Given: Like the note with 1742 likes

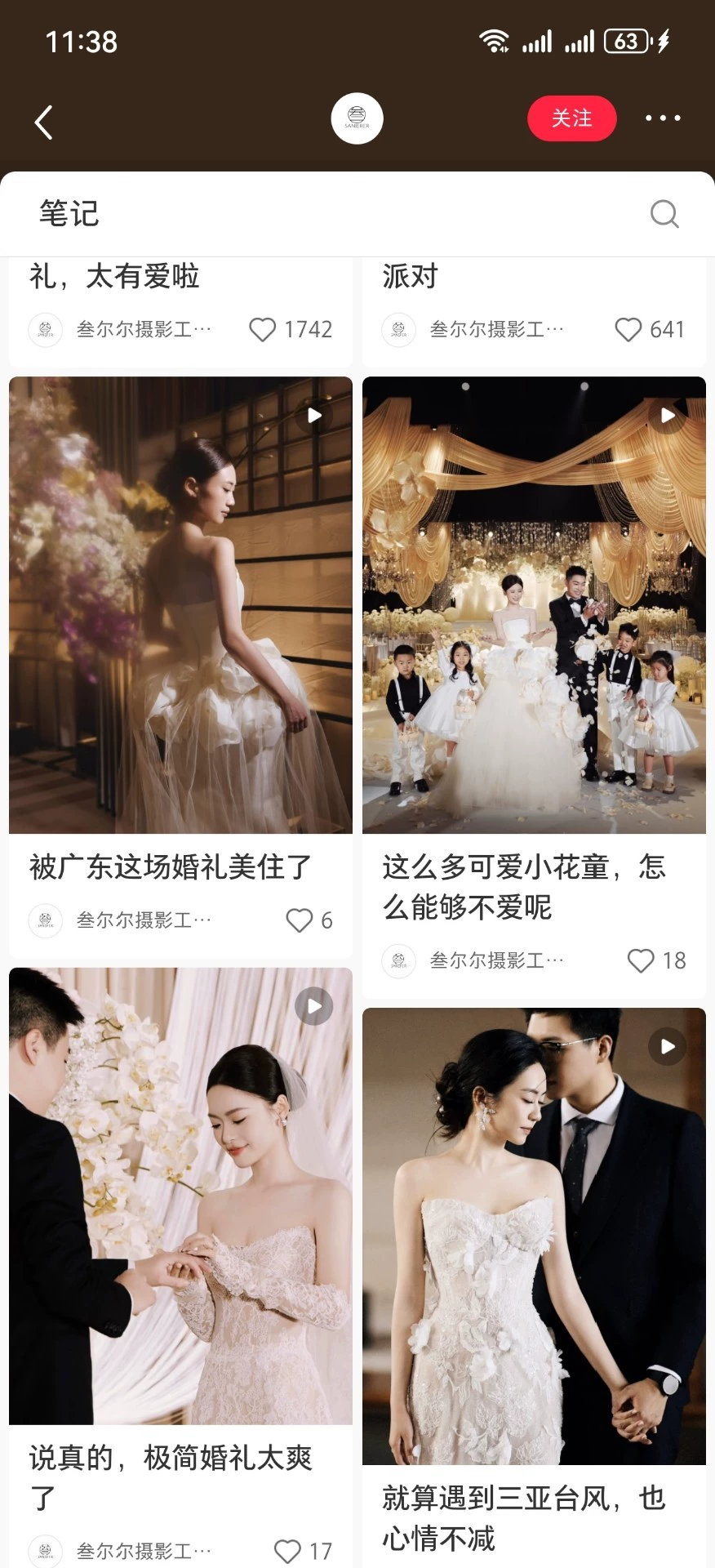Looking at the screenshot, I should (x=263, y=329).
